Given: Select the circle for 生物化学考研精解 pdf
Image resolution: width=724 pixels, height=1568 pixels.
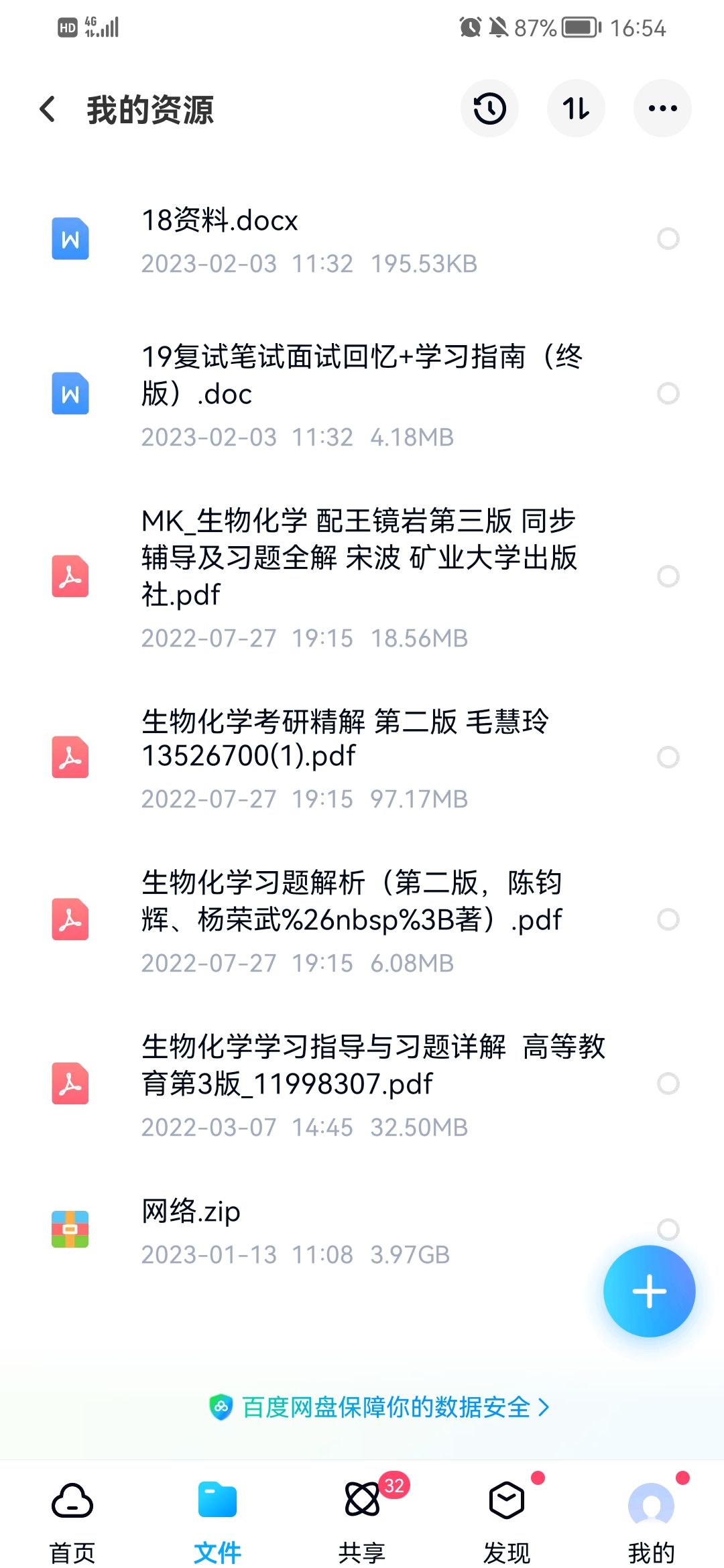Looking at the screenshot, I should pos(668,757).
